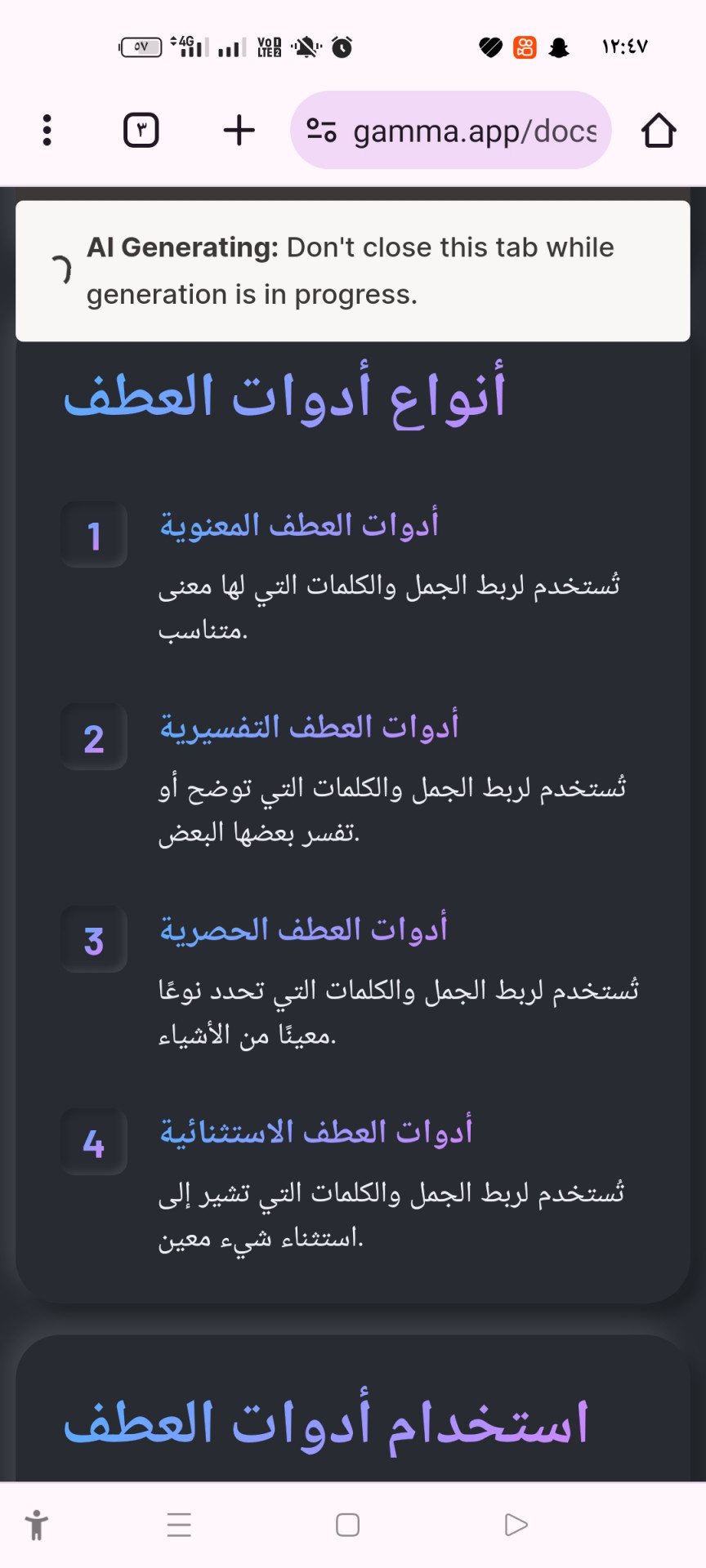The width and height of the screenshot is (706, 1568).
Task: Open the recent apps menu button
Action: click(x=179, y=1525)
